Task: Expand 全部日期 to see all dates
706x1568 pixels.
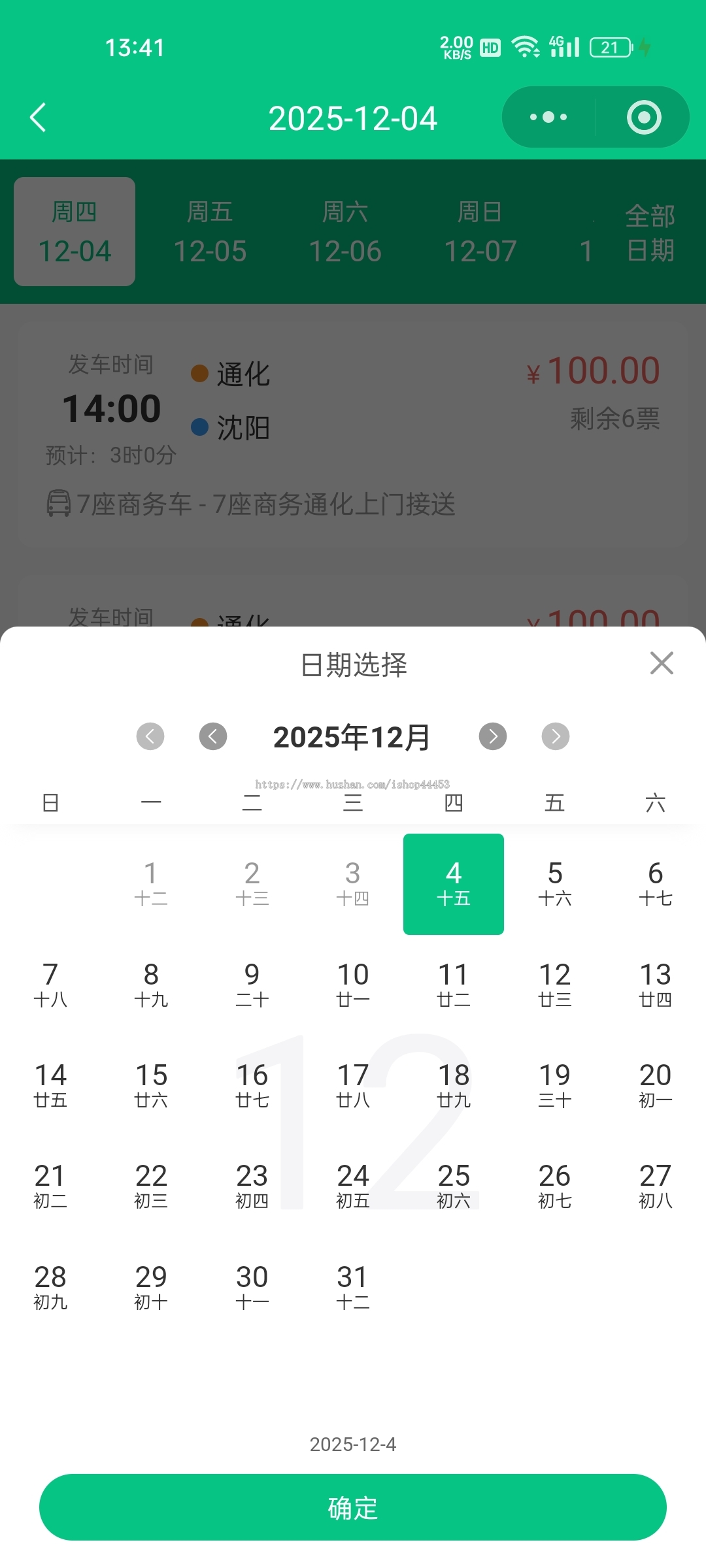Action: (650, 232)
